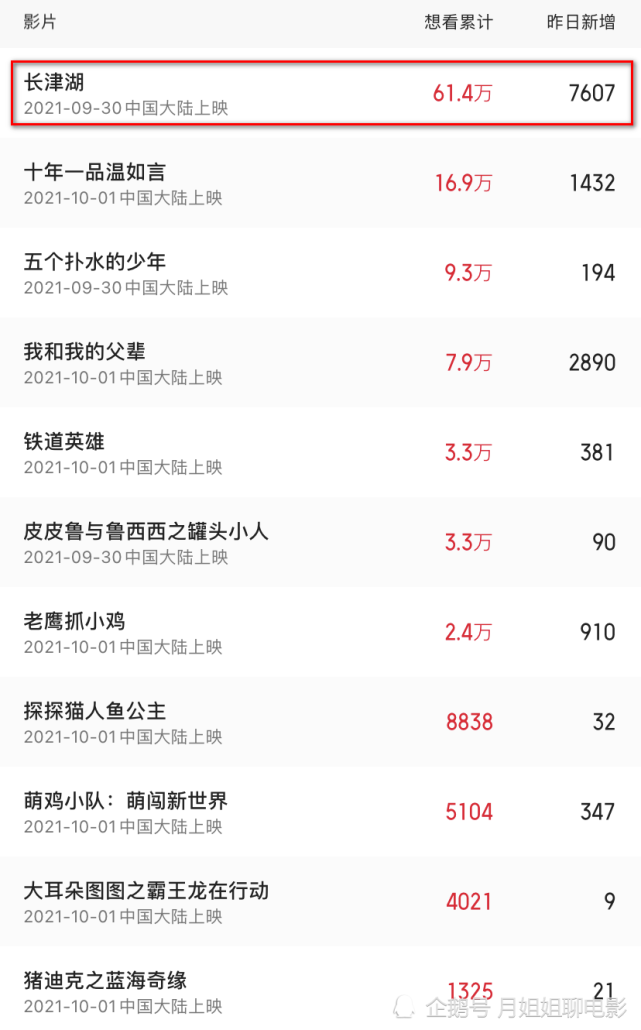
Task: Open 老鹰抓小鸡 movie data
Action: tap(320, 633)
